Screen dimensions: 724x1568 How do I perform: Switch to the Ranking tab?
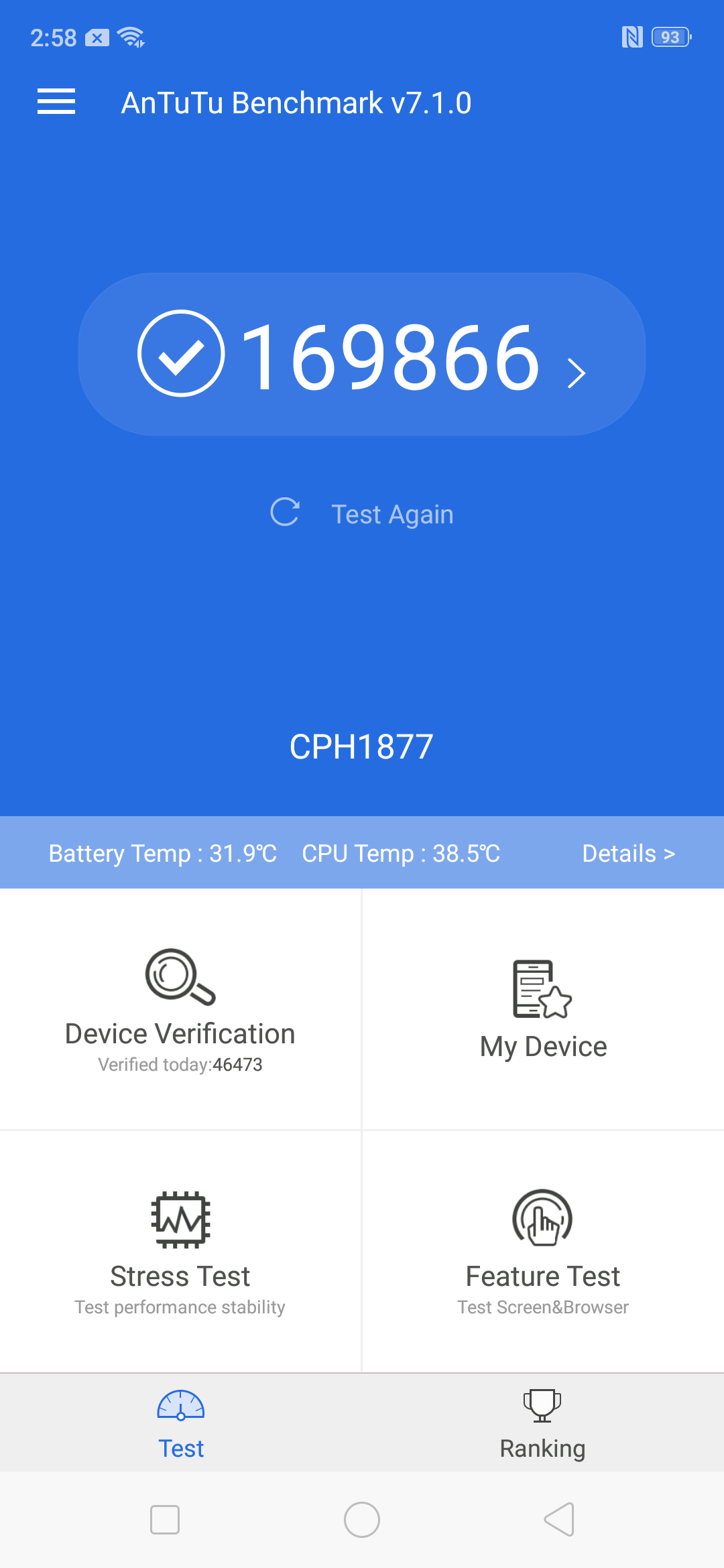543,1423
